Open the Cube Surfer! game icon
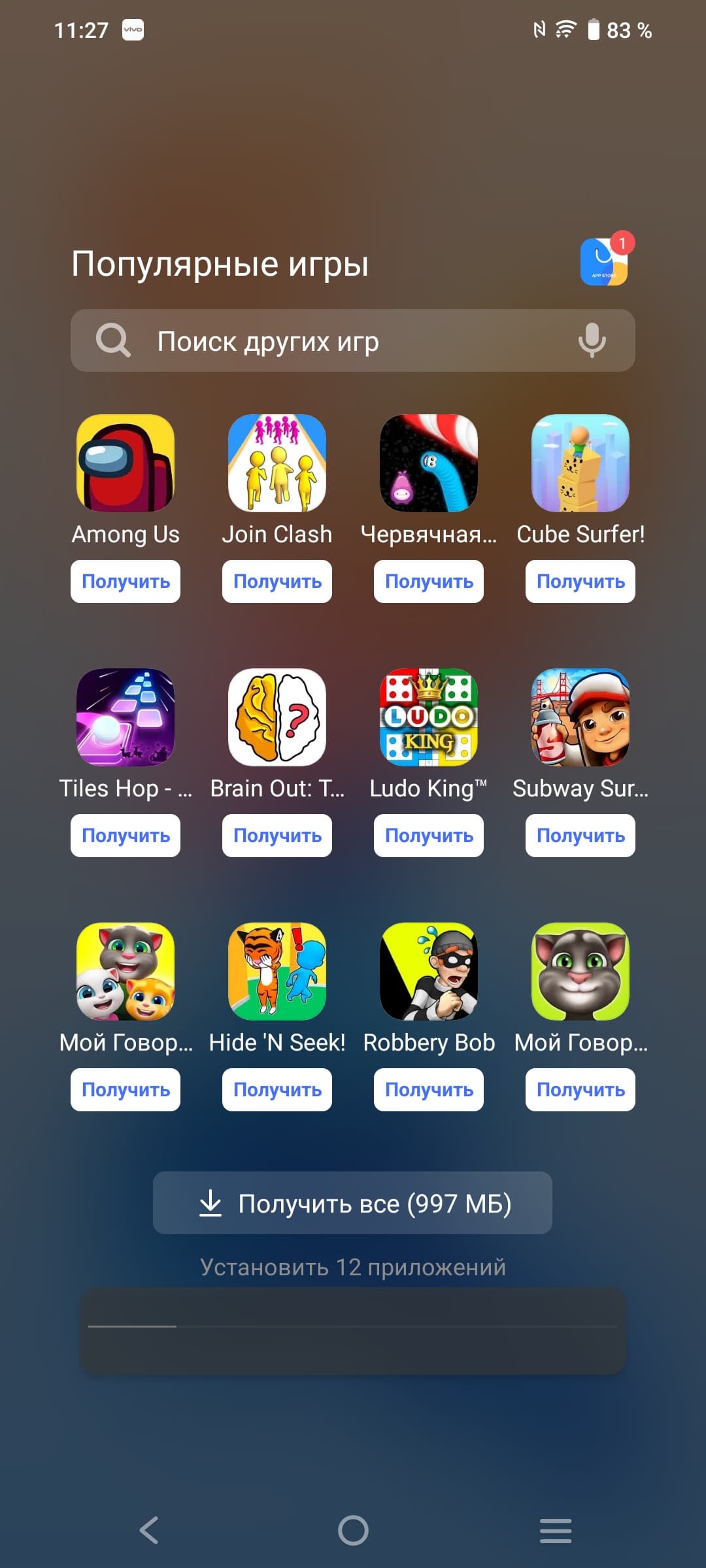 (x=580, y=463)
